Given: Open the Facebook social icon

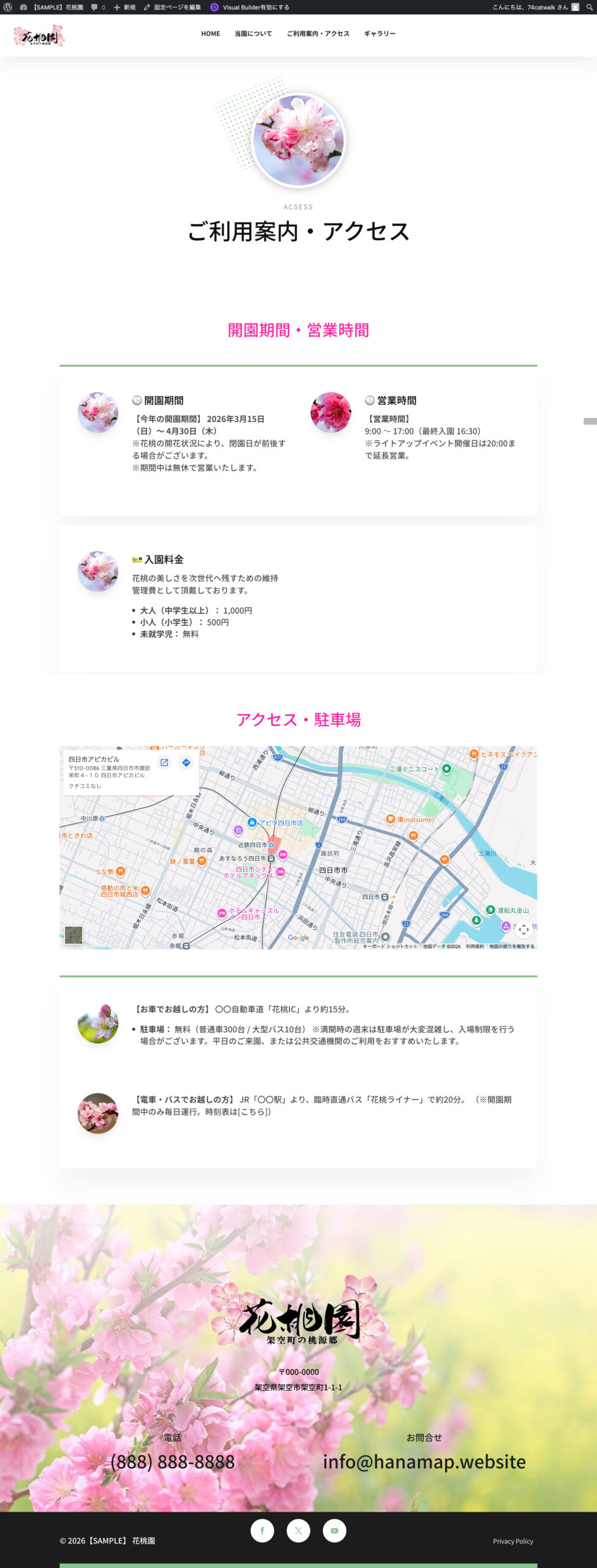Looking at the screenshot, I should pos(262,1531).
